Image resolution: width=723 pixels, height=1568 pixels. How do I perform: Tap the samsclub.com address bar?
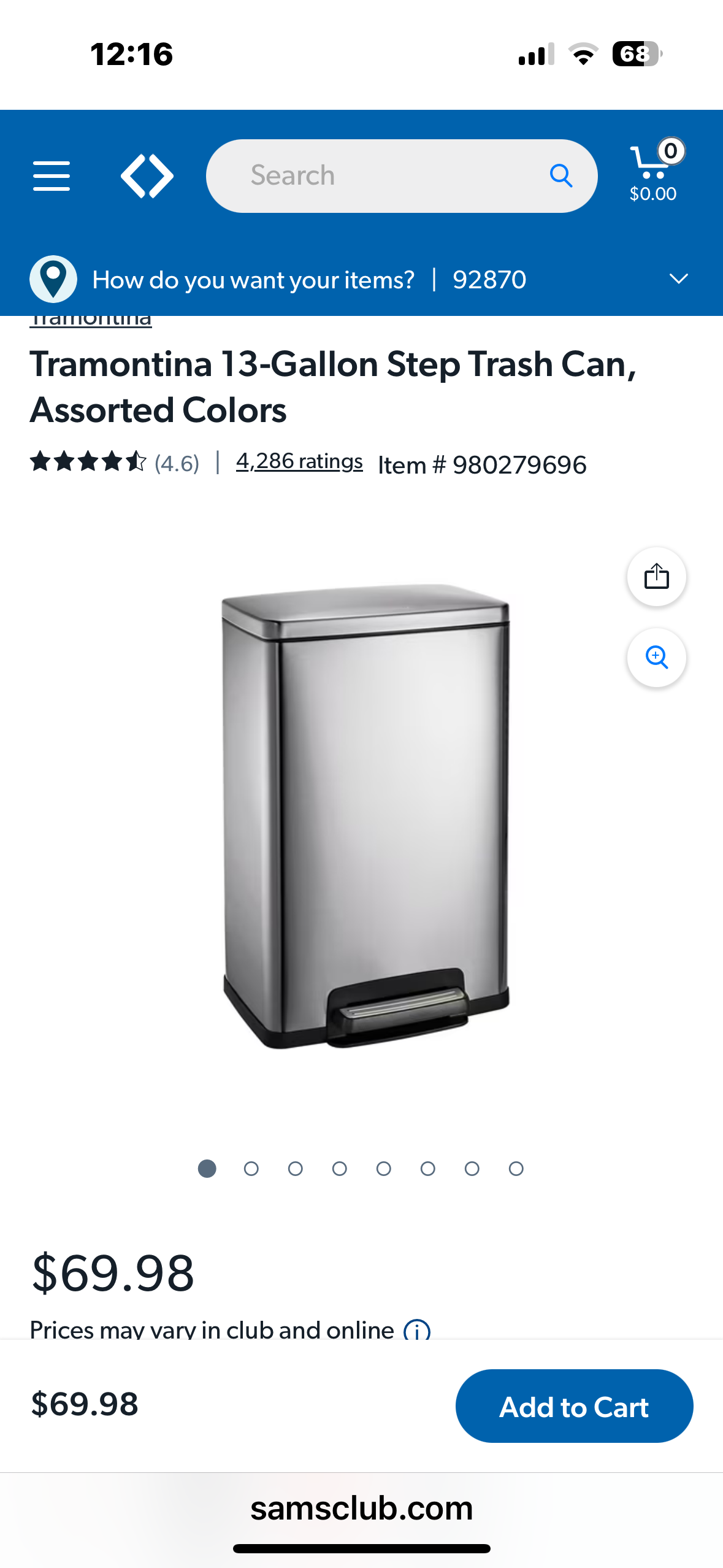coord(361,1508)
